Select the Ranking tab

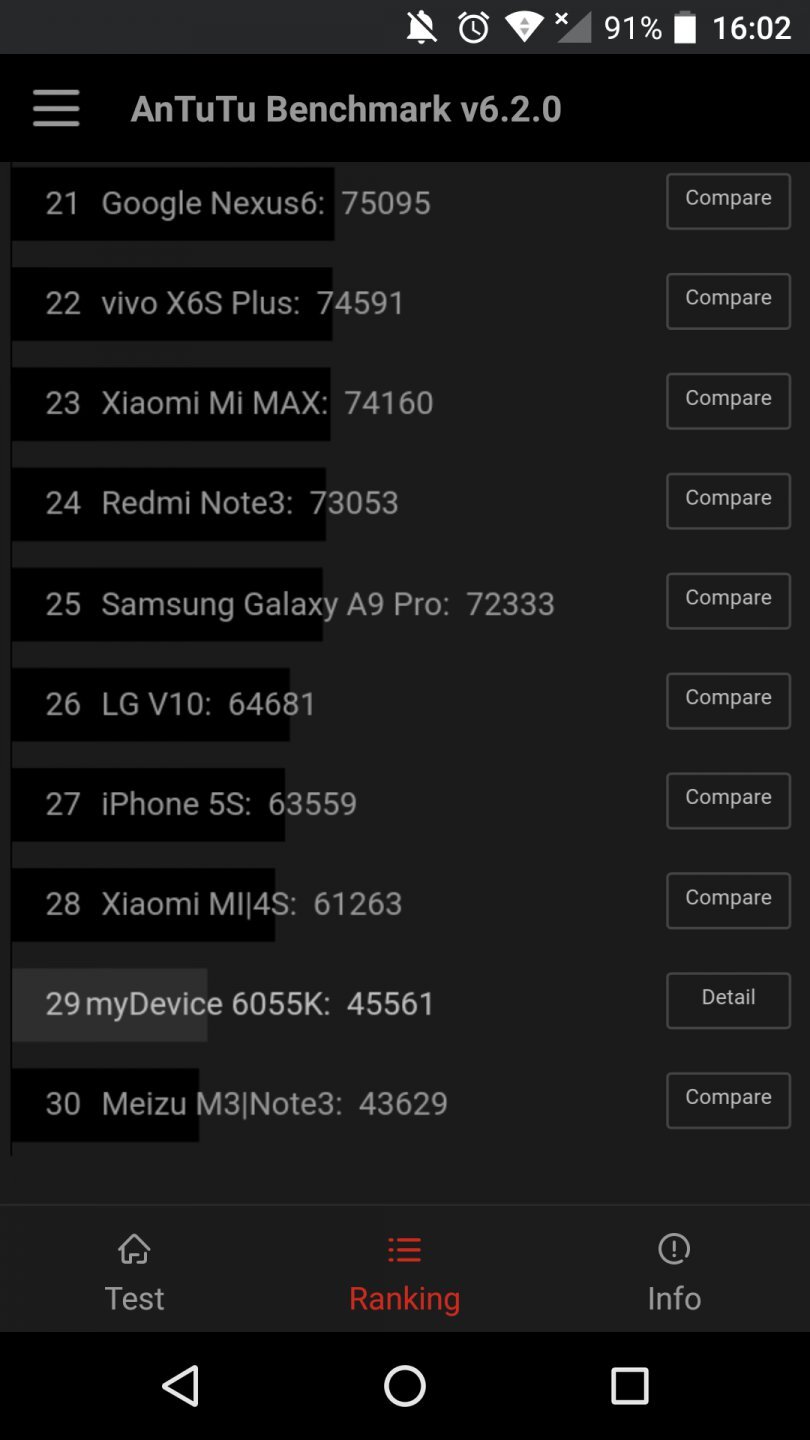[404, 1272]
